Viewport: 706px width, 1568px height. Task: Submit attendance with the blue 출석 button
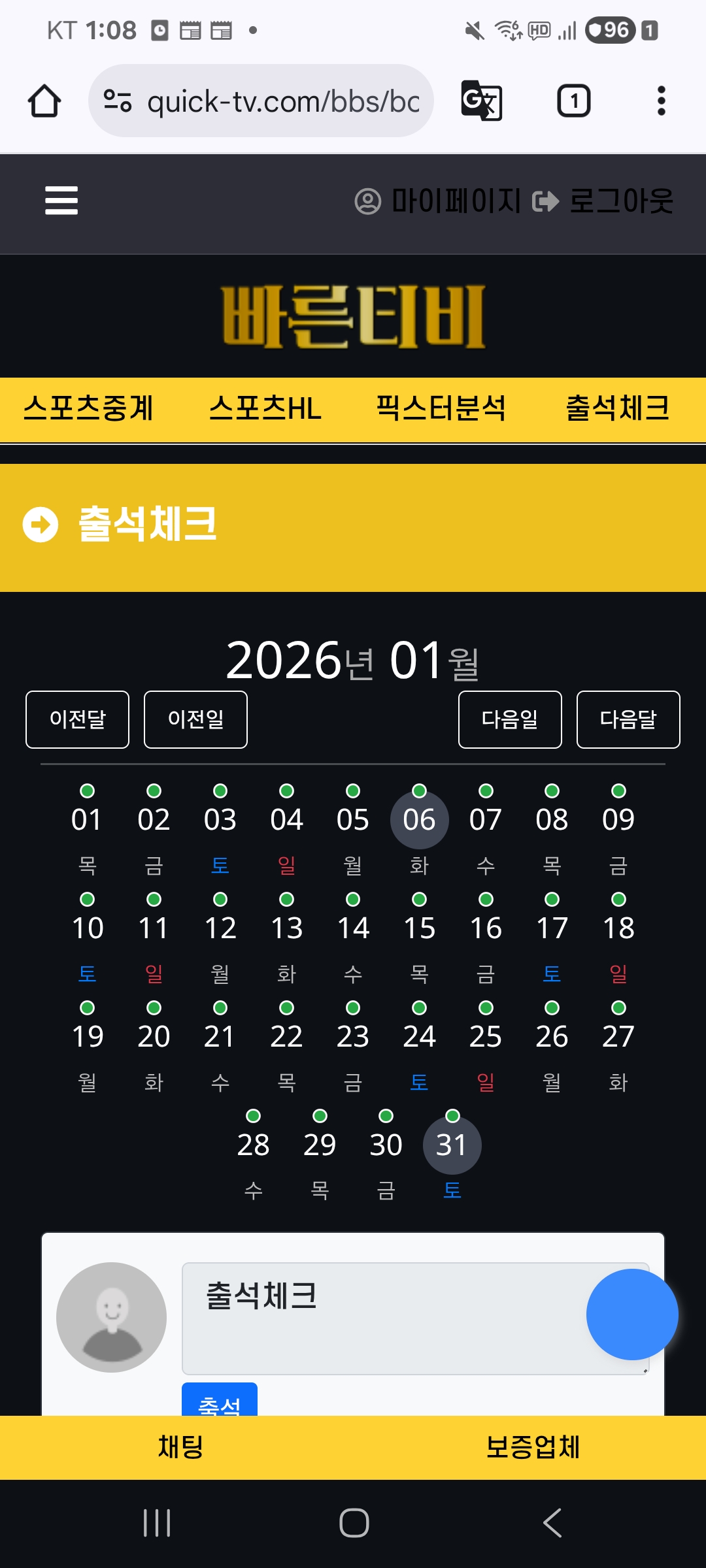(x=220, y=1399)
